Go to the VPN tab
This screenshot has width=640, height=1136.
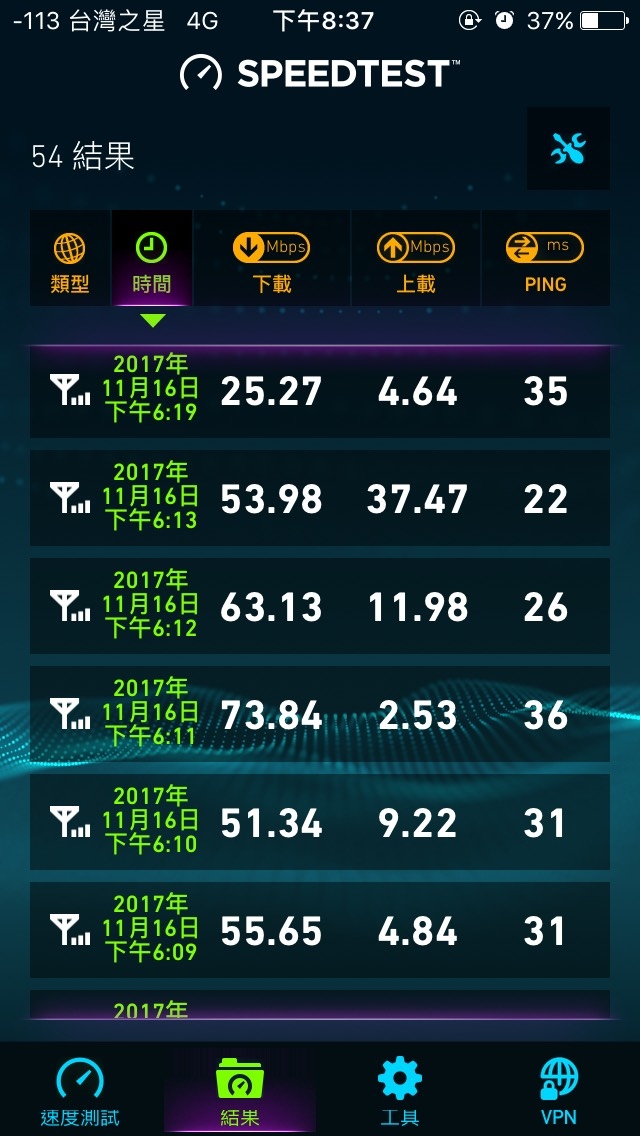[559, 1090]
